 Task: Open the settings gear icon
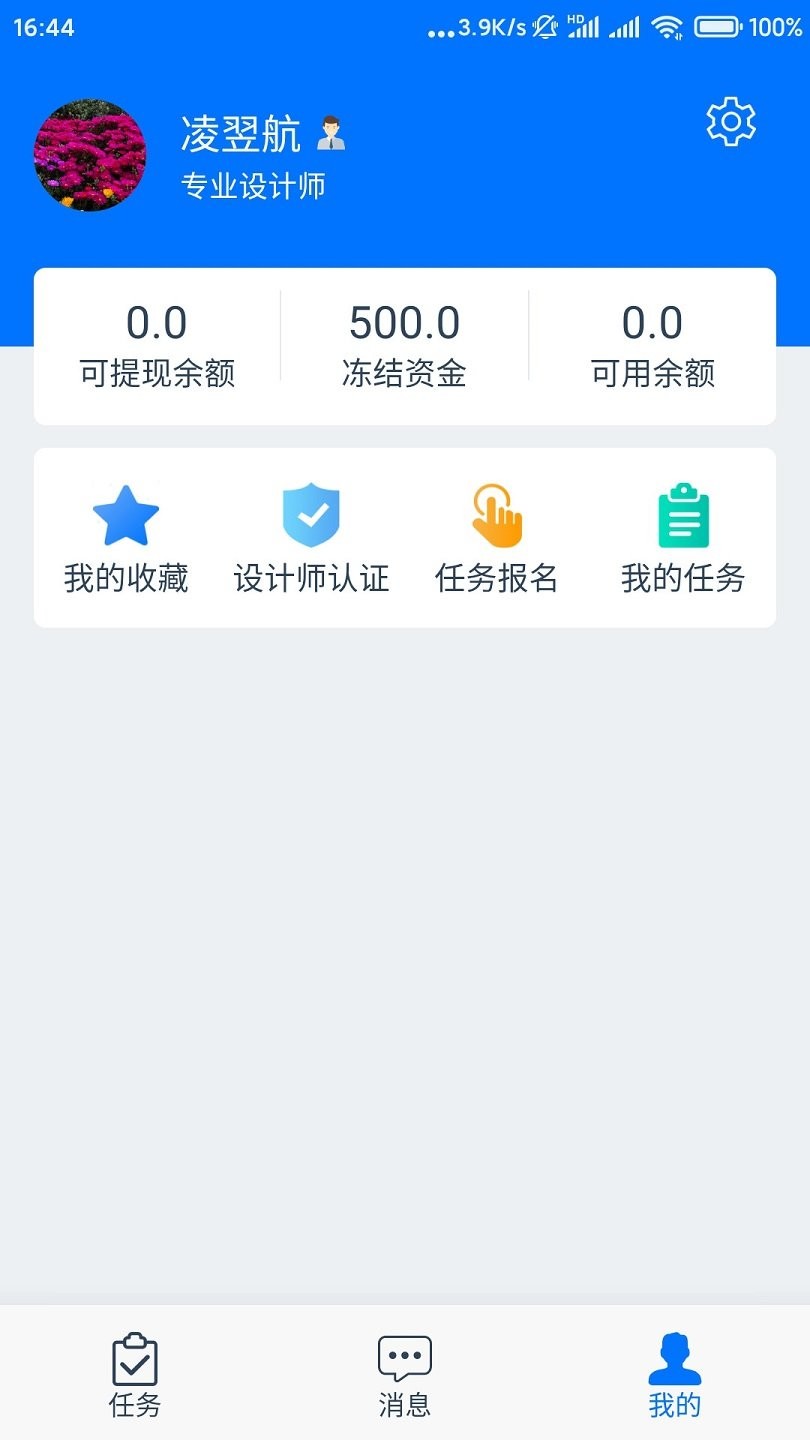coord(731,123)
